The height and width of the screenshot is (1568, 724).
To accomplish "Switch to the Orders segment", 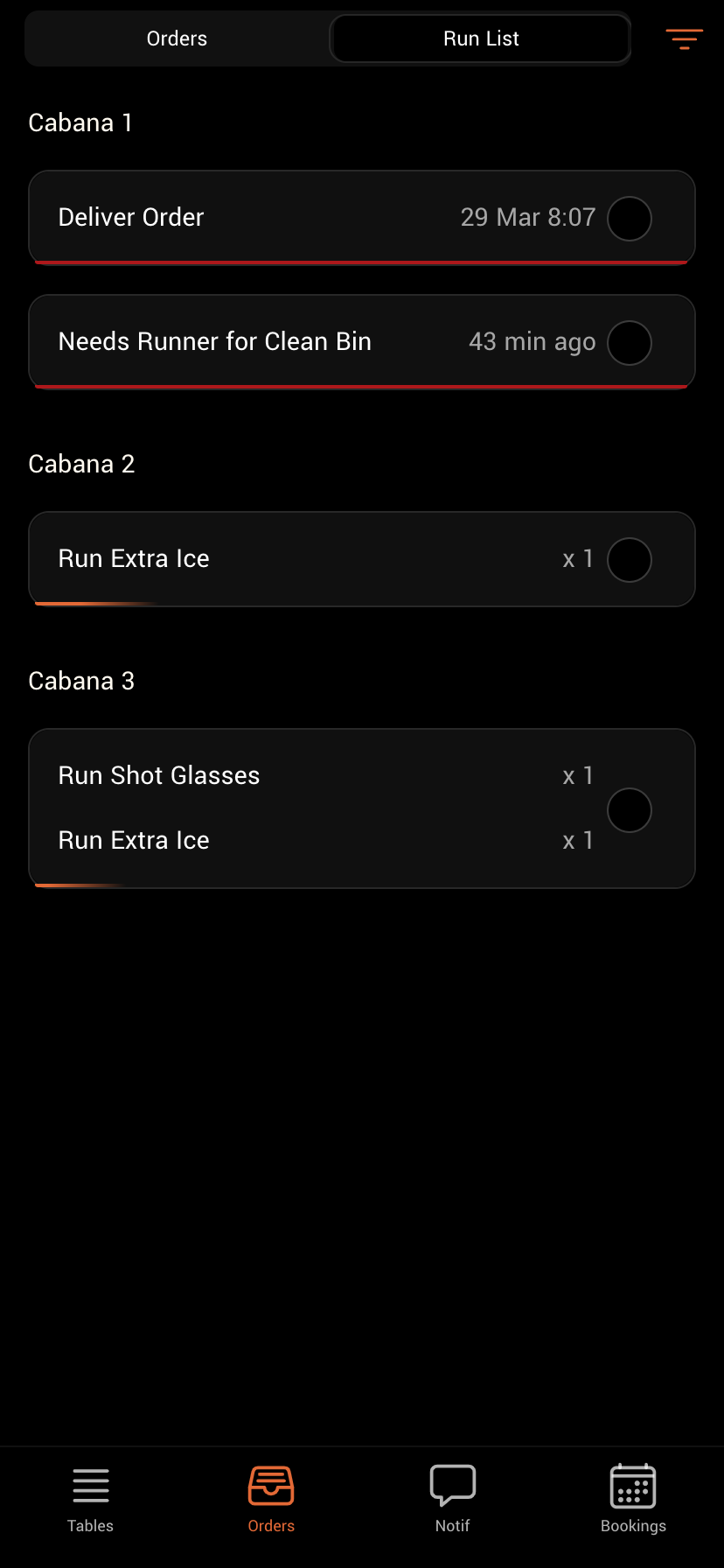I will (177, 38).
